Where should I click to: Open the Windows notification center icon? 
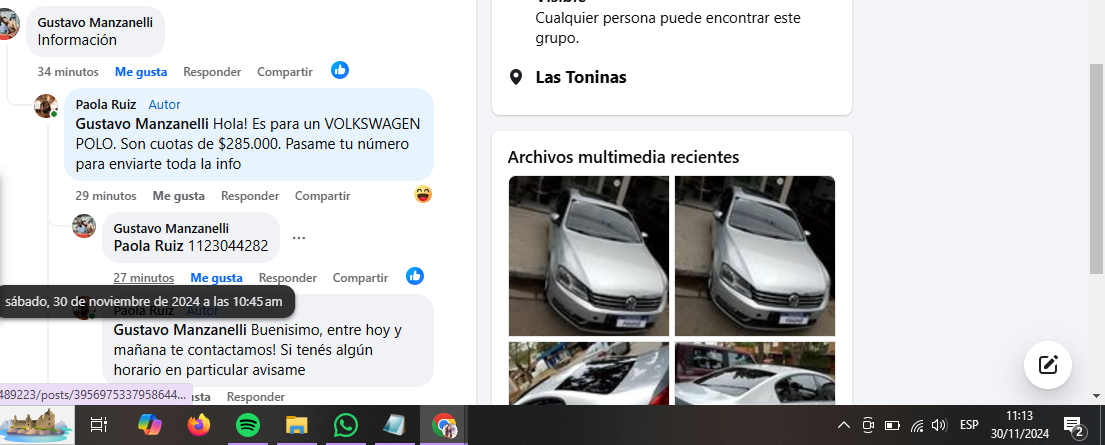click(1073, 426)
